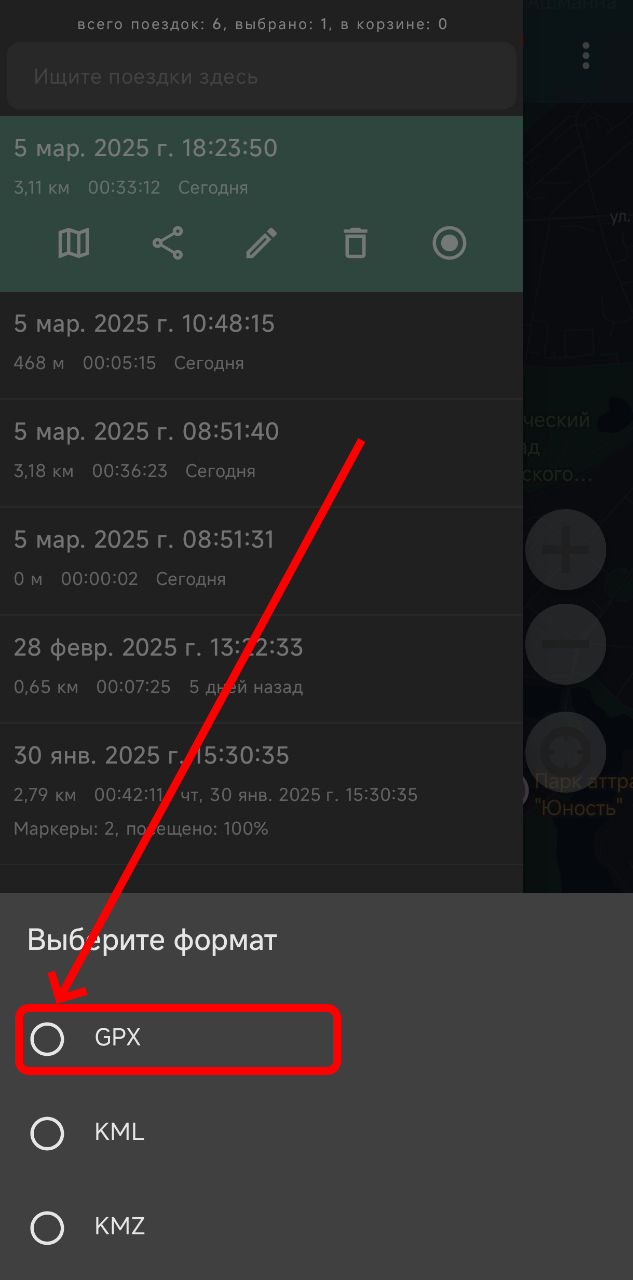Image resolution: width=633 pixels, height=1280 pixels.
Task: Open the trip from 5 Mar 08:51:40
Action: 261,450
